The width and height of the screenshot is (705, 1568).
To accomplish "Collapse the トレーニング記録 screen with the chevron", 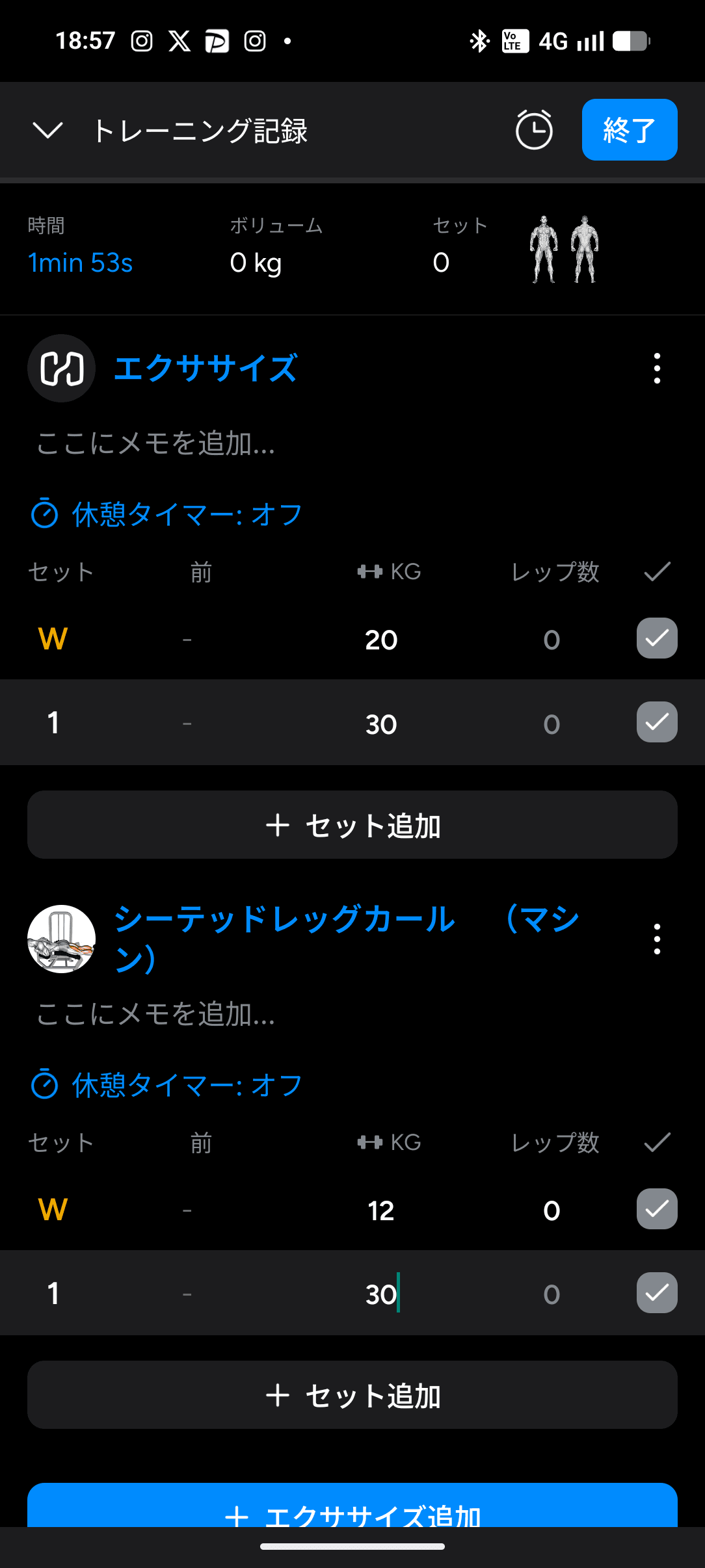I will point(47,130).
